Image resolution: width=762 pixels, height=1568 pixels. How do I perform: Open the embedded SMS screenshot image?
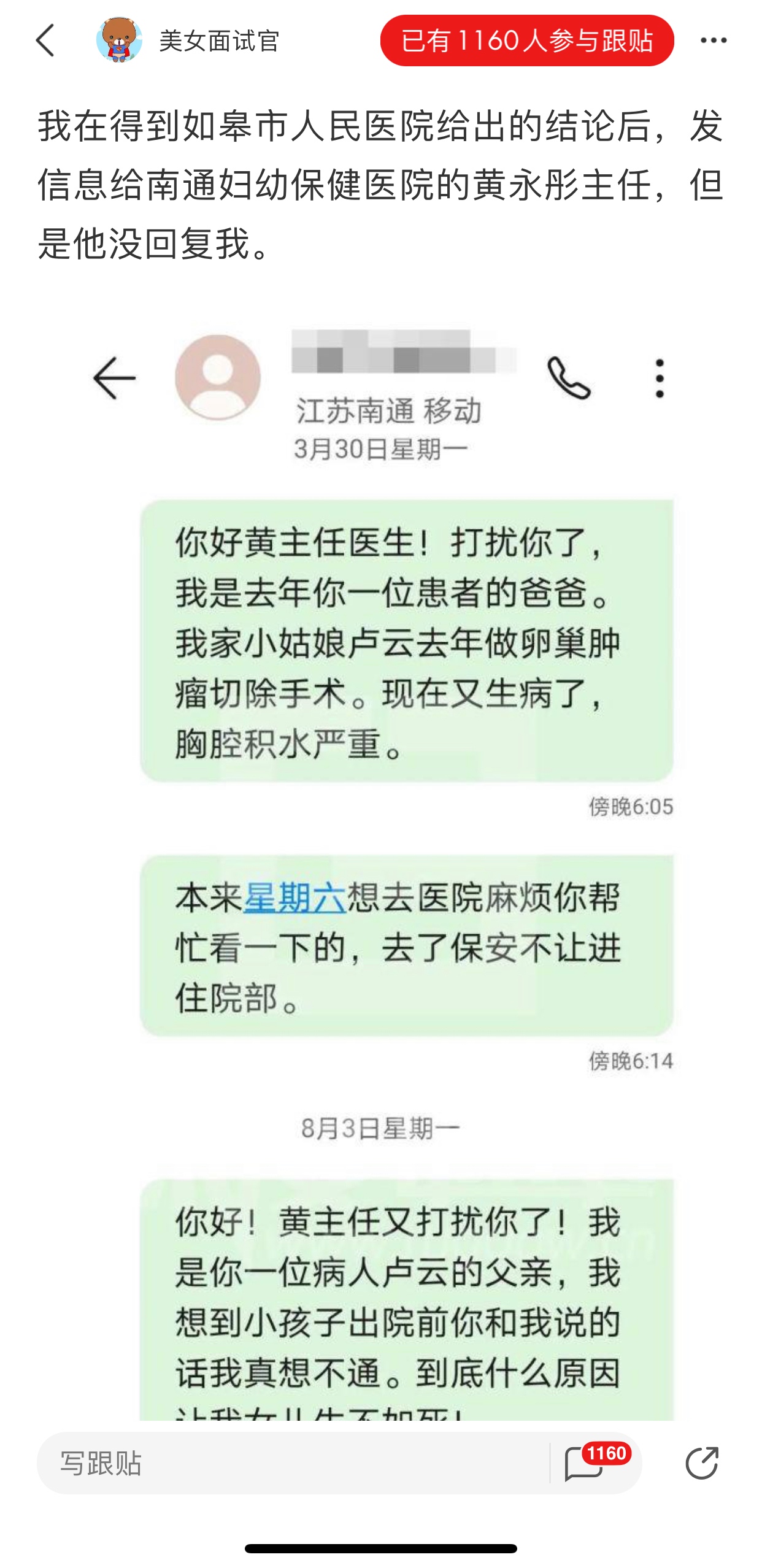pos(380,859)
